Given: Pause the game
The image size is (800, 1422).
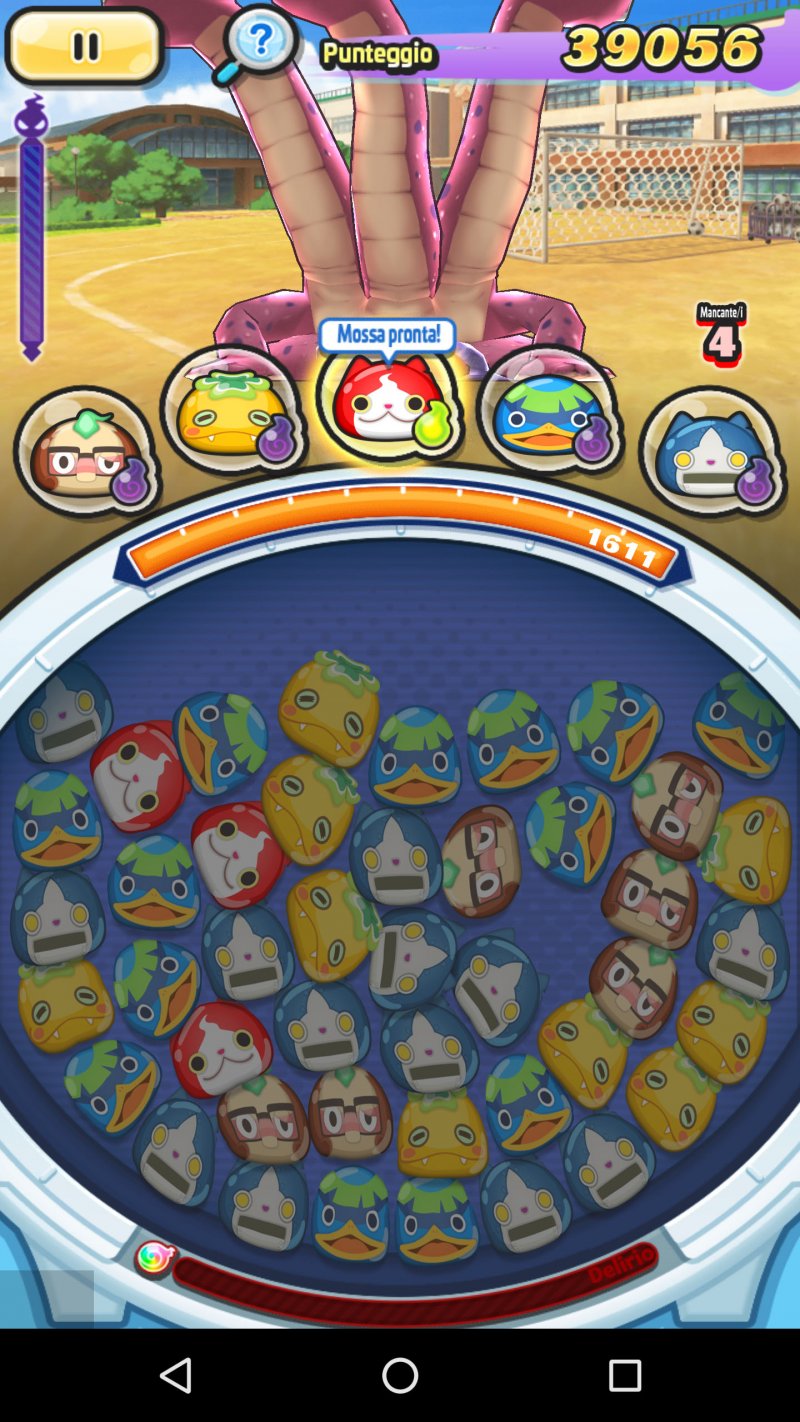Looking at the screenshot, I should tap(85, 46).
